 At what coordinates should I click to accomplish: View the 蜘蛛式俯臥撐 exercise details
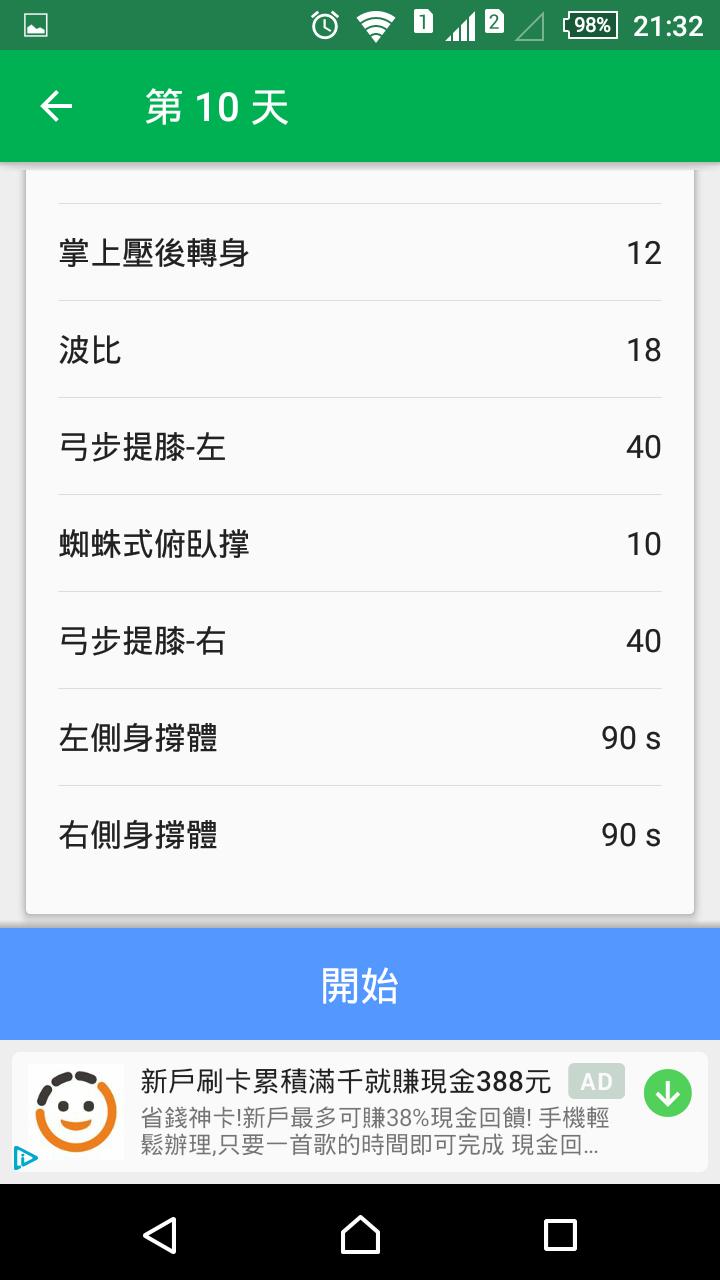(359, 544)
